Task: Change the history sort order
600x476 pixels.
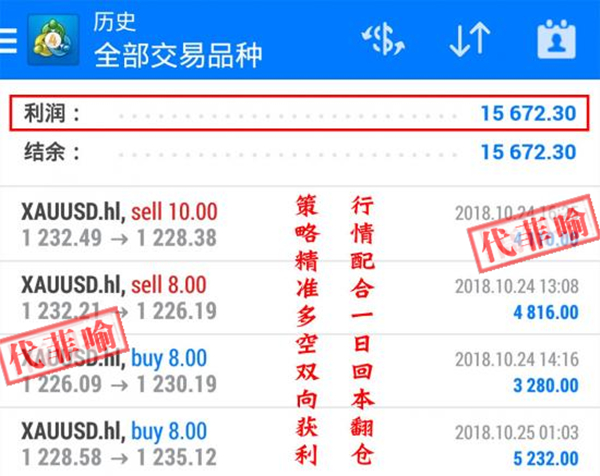Action: [468, 40]
